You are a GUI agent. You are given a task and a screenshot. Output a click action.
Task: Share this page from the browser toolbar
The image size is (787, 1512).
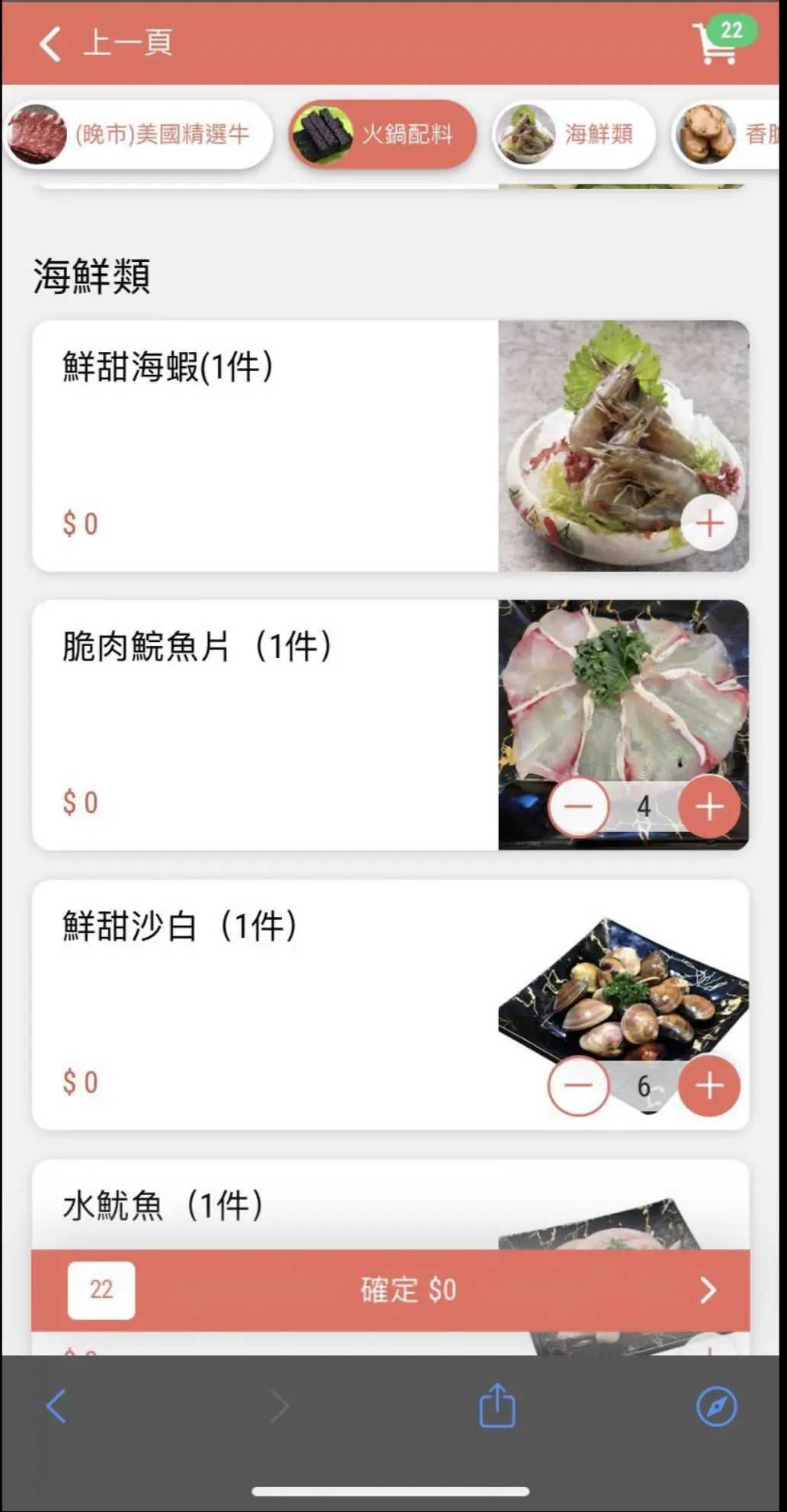coord(497,1405)
